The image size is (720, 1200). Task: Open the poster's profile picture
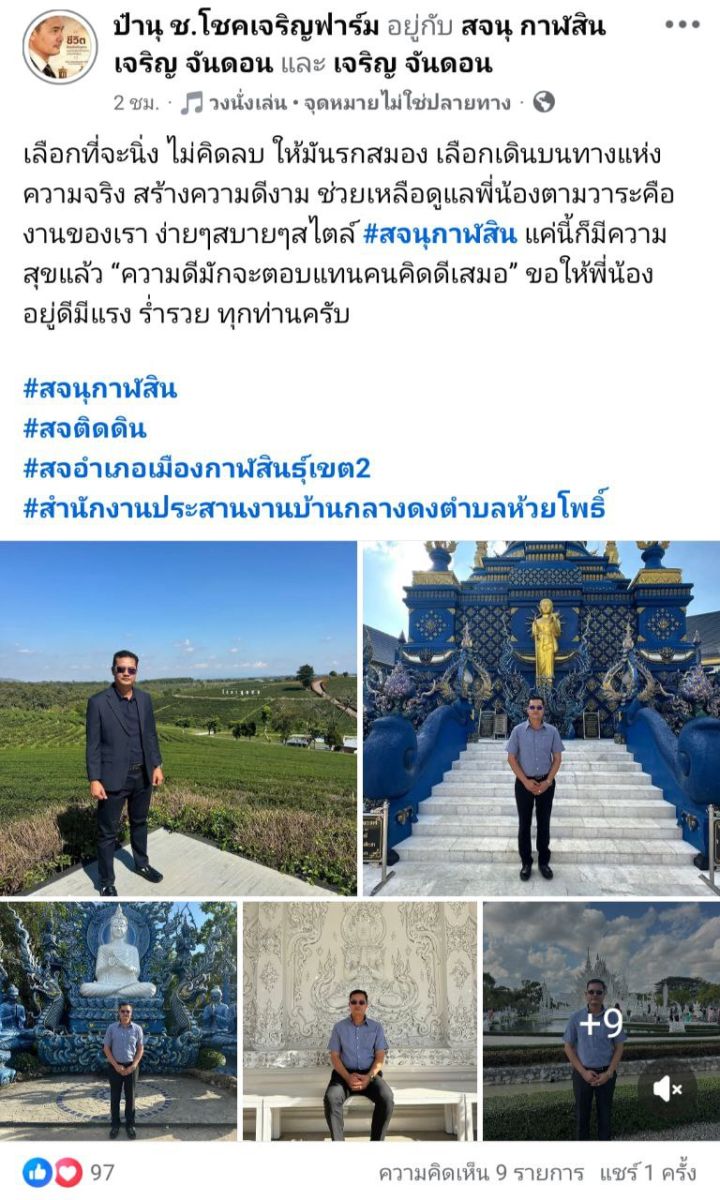(x=59, y=47)
